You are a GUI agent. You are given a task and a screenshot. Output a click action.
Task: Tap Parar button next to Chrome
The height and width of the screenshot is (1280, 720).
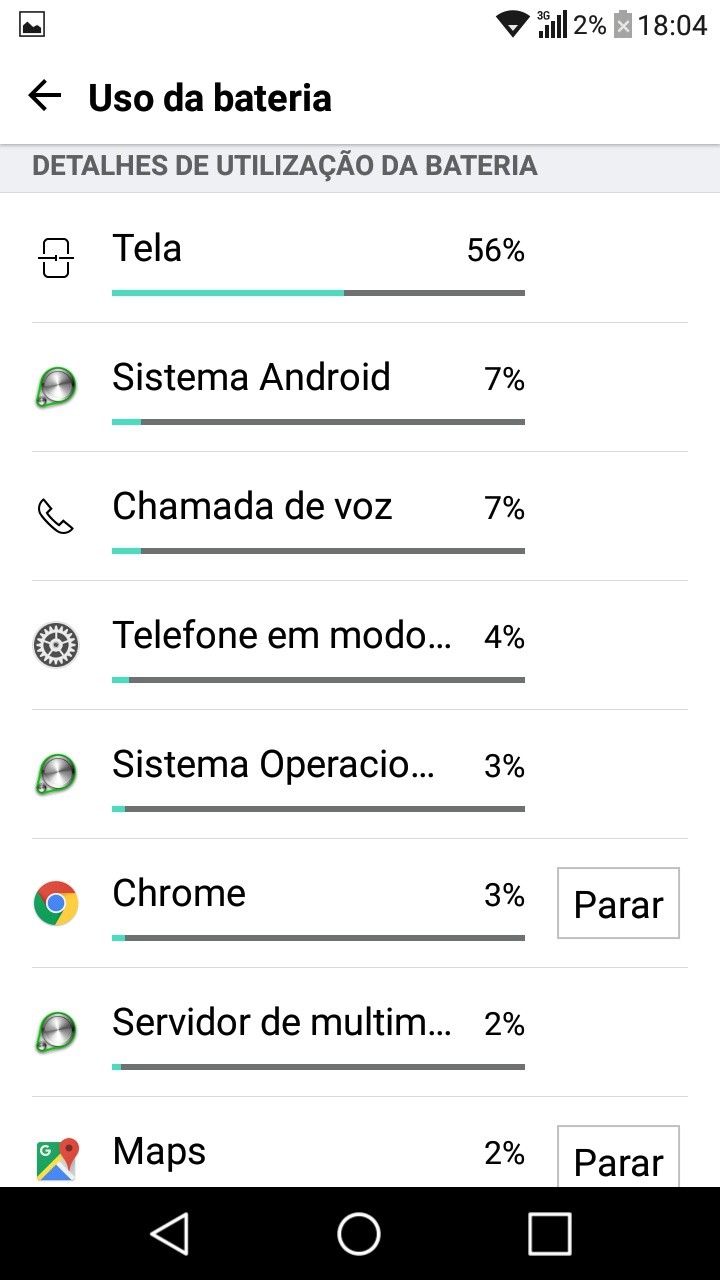(618, 903)
